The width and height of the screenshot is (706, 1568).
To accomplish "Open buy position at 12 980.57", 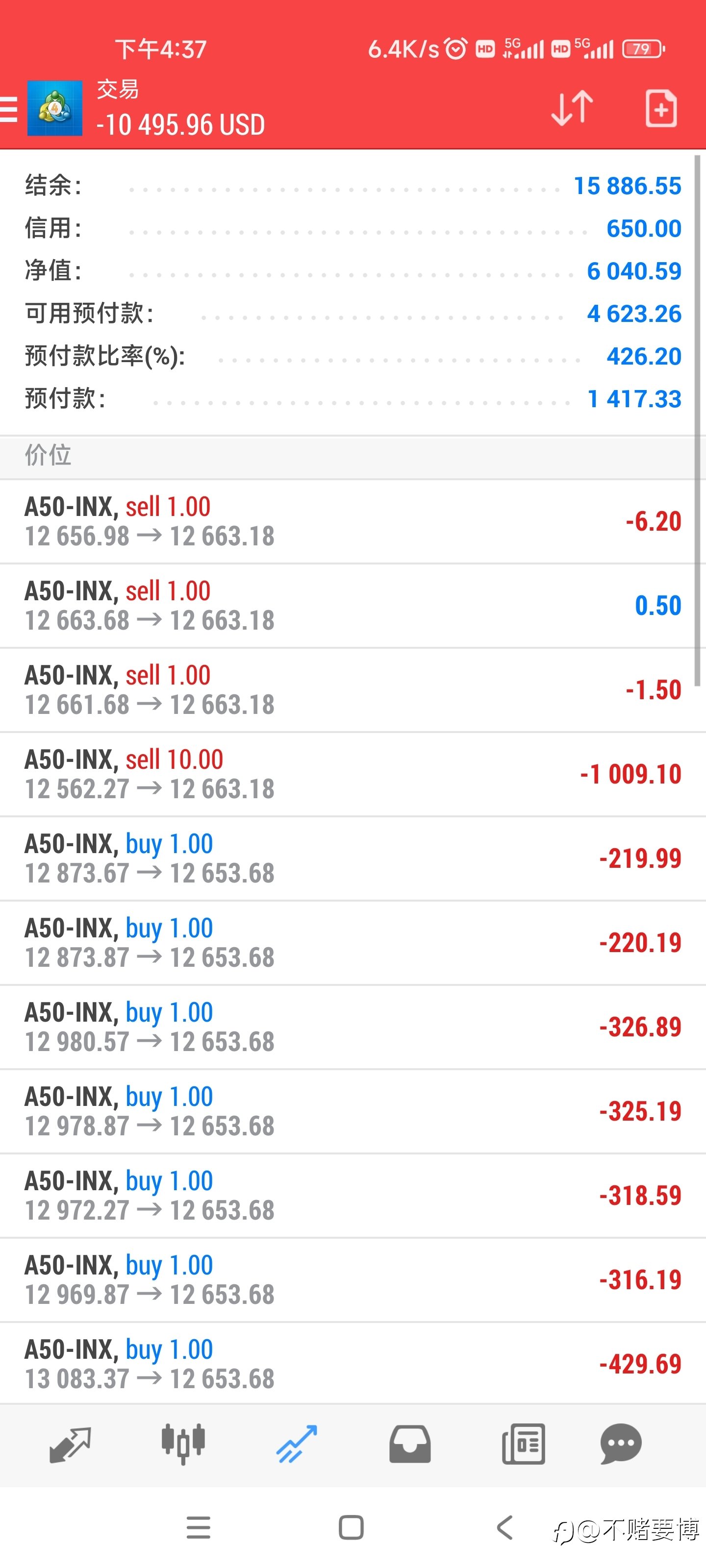I will click(353, 1028).
